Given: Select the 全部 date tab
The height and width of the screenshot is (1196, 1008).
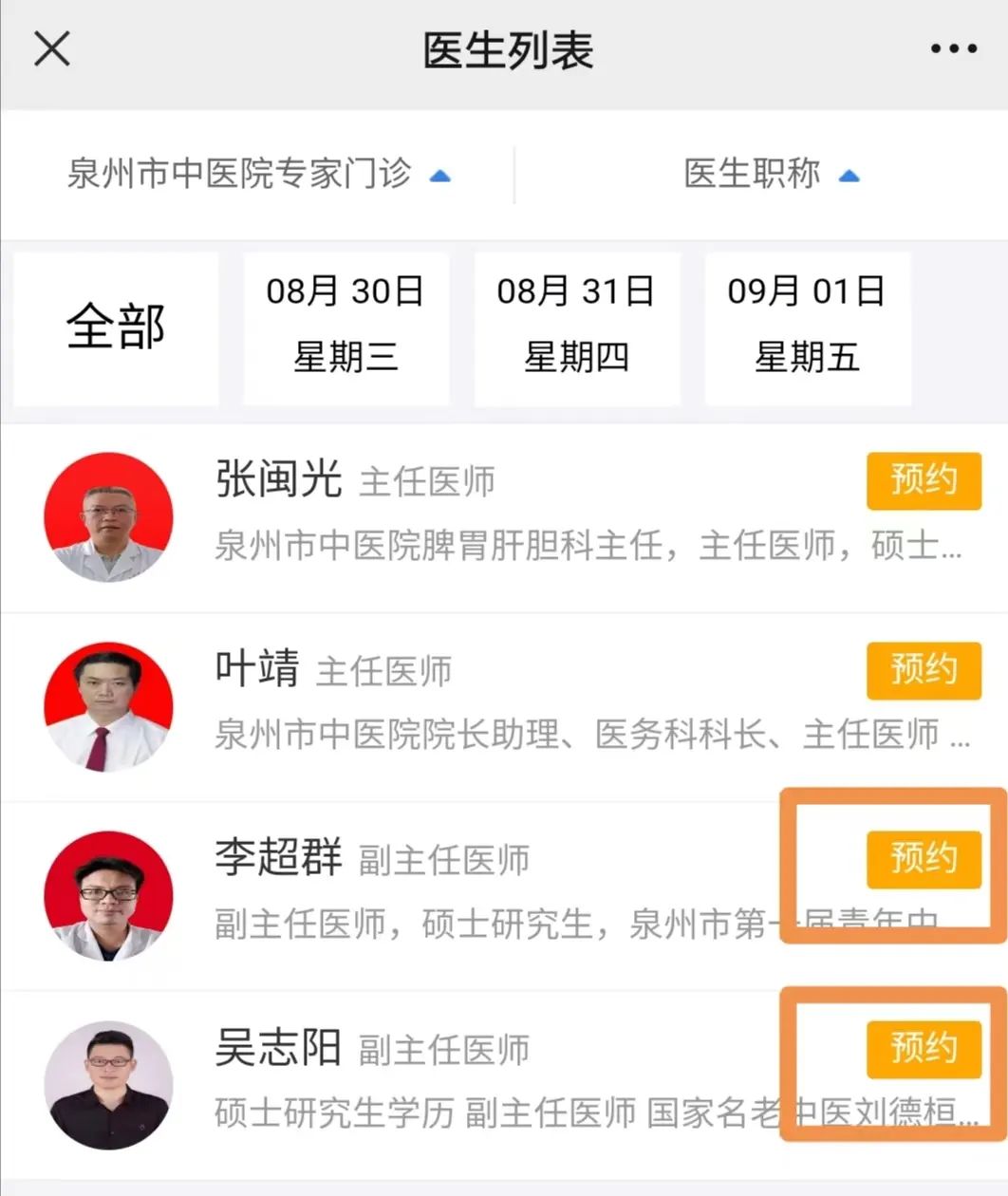Looking at the screenshot, I should 116,327.
